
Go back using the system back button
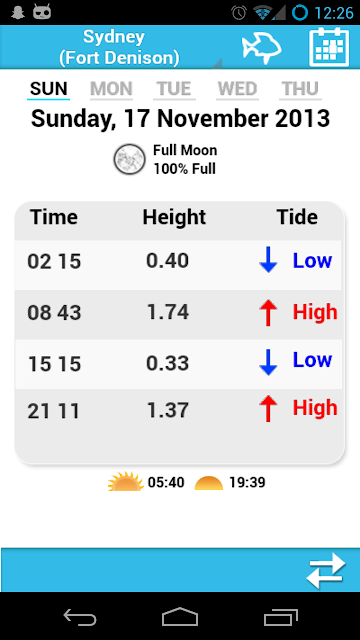point(80,616)
